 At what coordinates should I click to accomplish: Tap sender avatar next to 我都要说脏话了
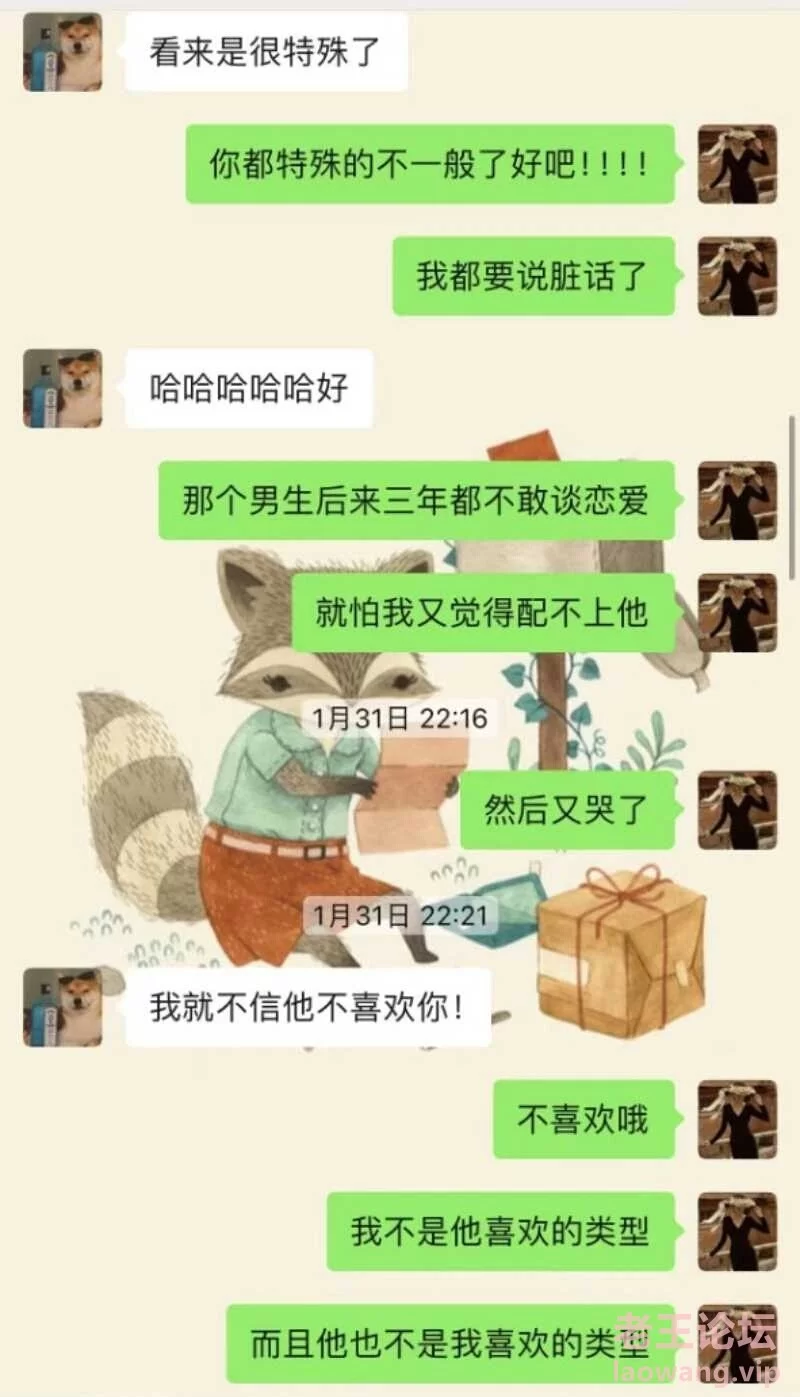[x=737, y=276]
